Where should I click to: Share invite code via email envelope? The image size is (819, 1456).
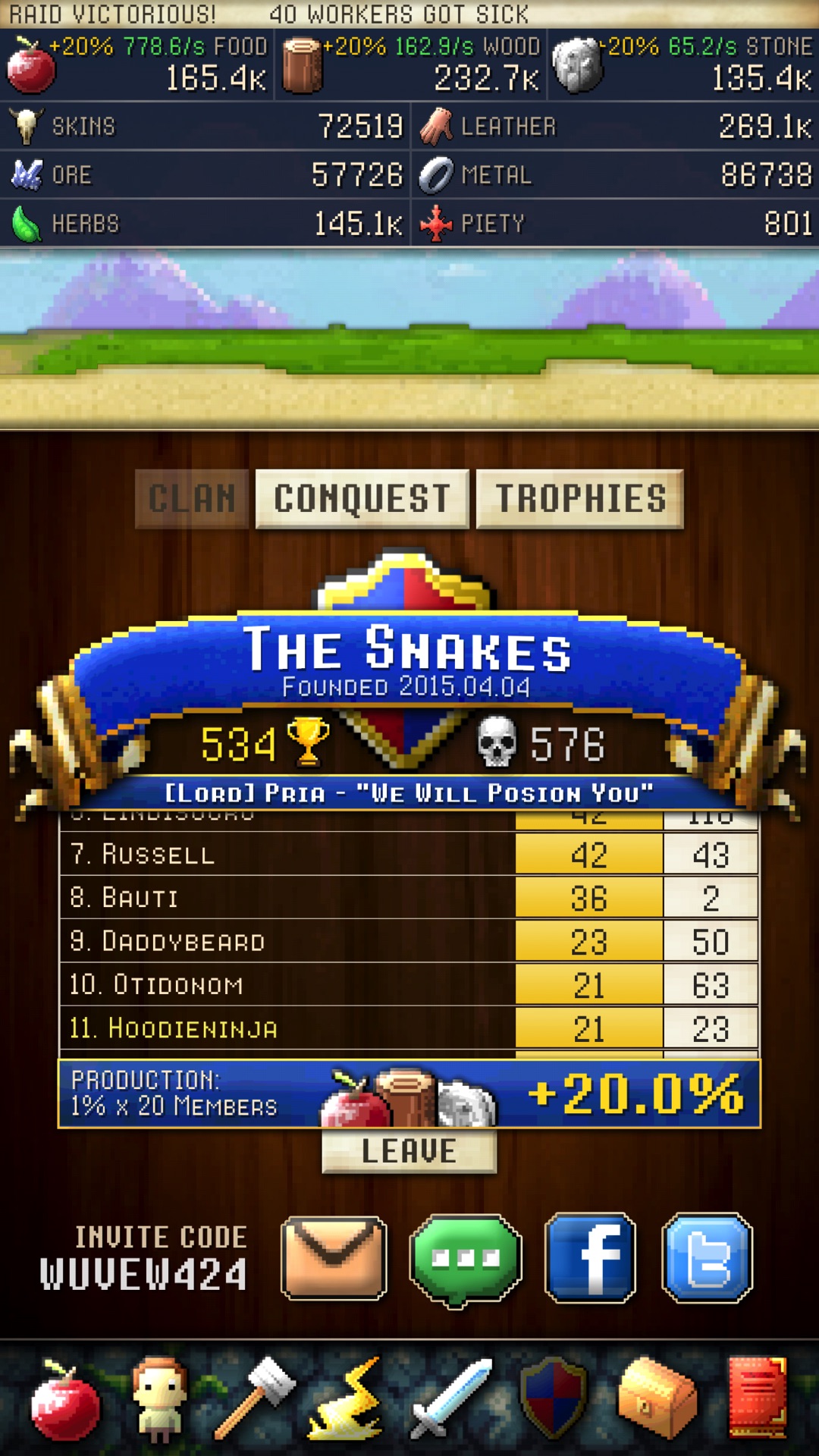click(334, 1258)
